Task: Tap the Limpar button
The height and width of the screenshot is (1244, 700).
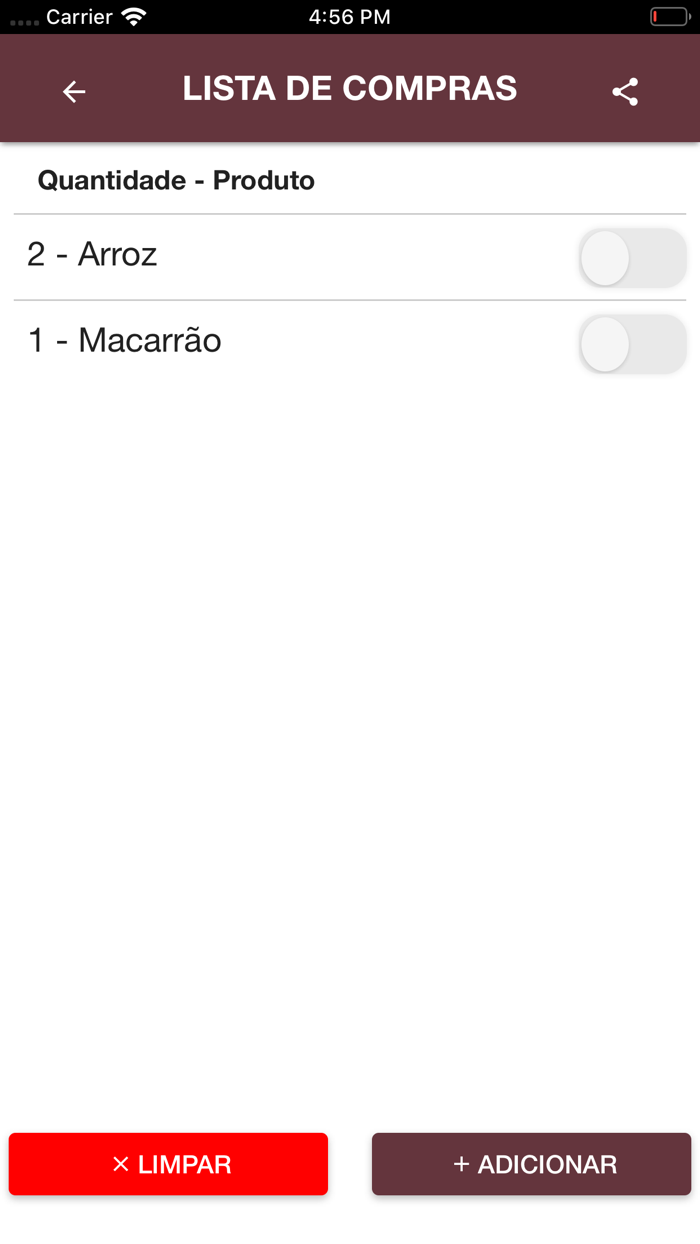Action: [168, 1164]
